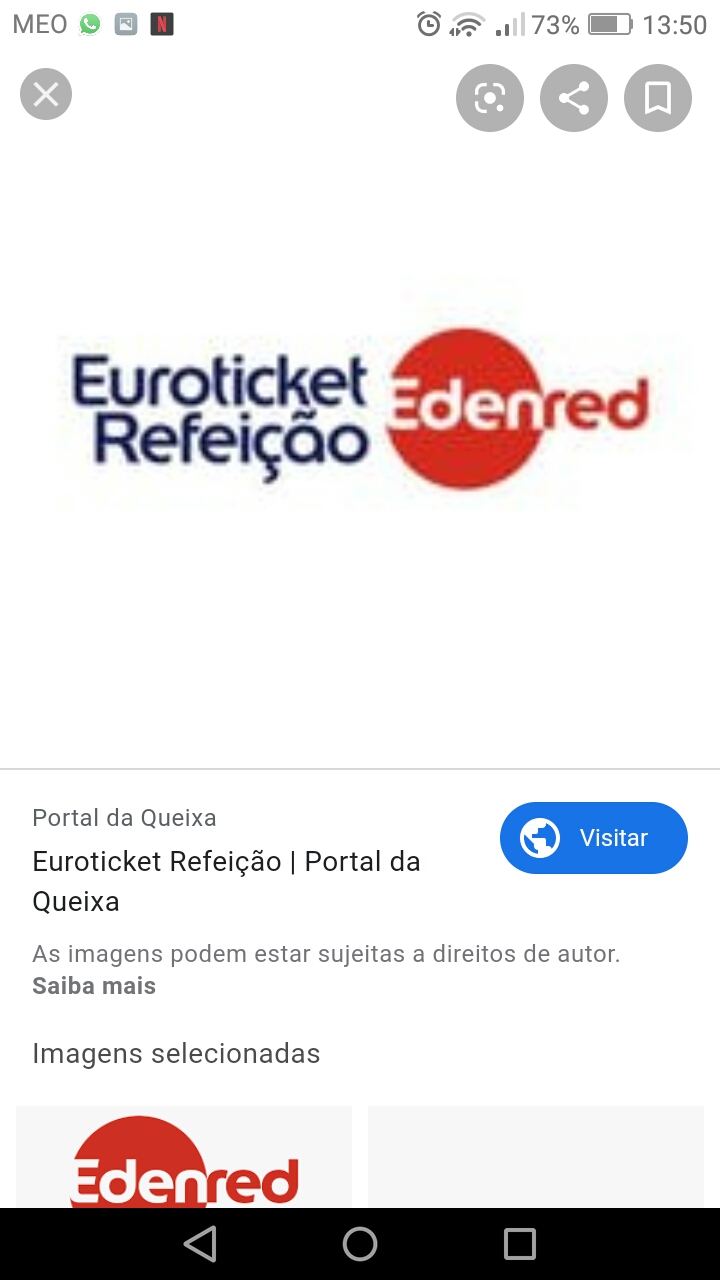The height and width of the screenshot is (1280, 720).
Task: Go to the home screen
Action: pyautogui.click(x=360, y=1244)
